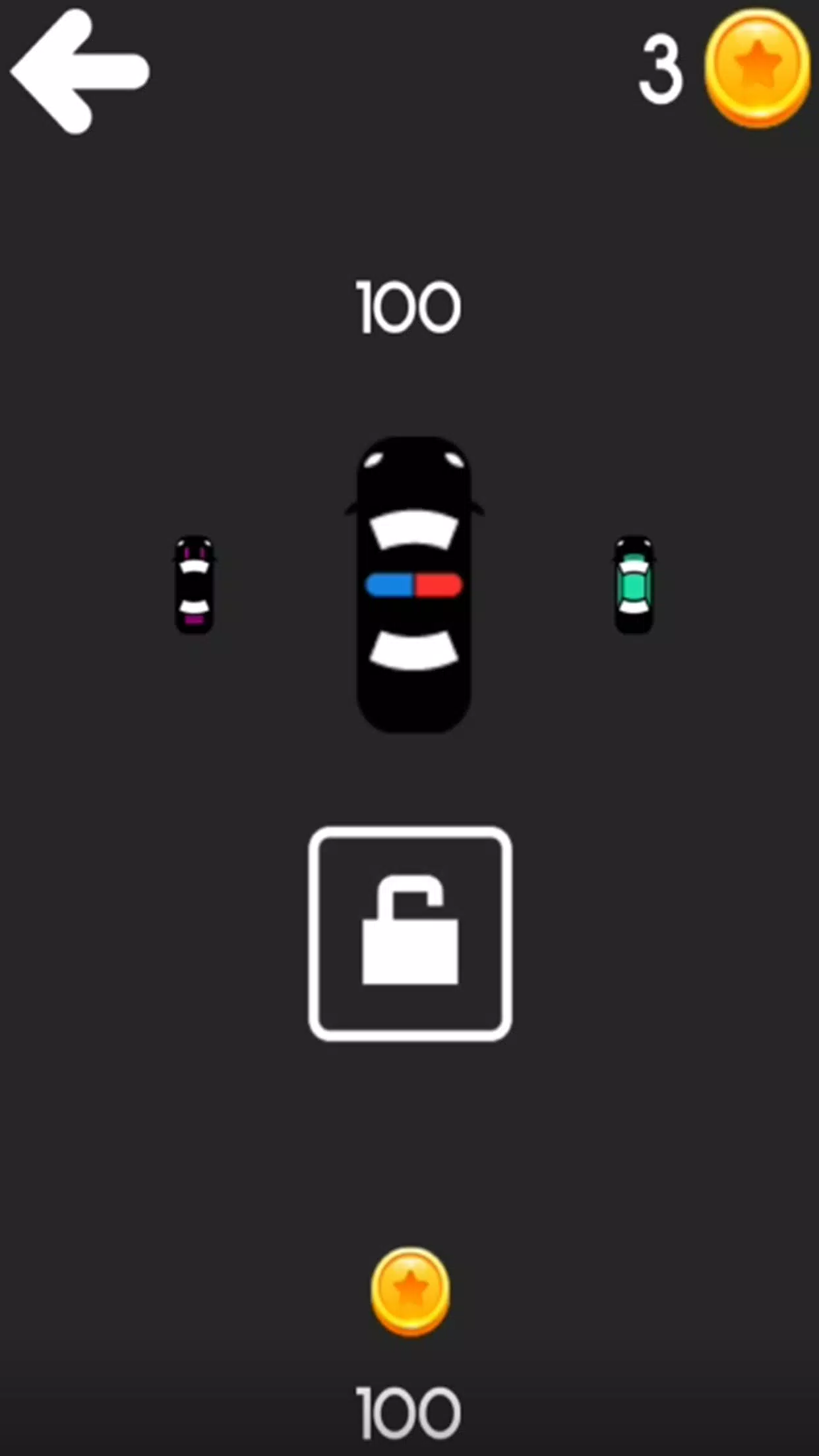The image size is (819, 1456).
Task: Go back using the white arrow
Action: pyautogui.click(x=80, y=71)
